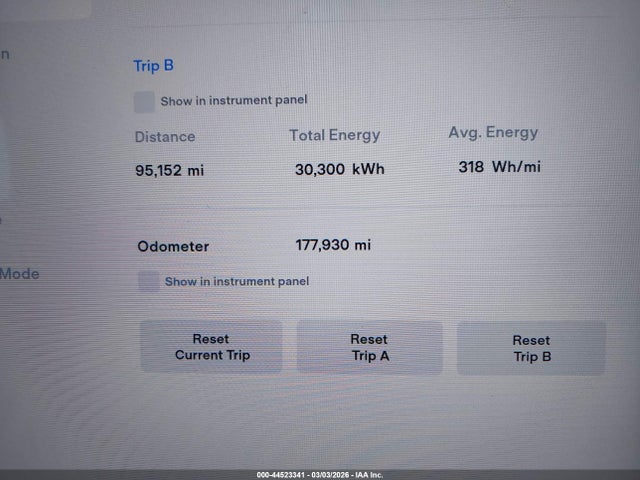Tap Reset Trip A button

pyautogui.click(x=369, y=347)
